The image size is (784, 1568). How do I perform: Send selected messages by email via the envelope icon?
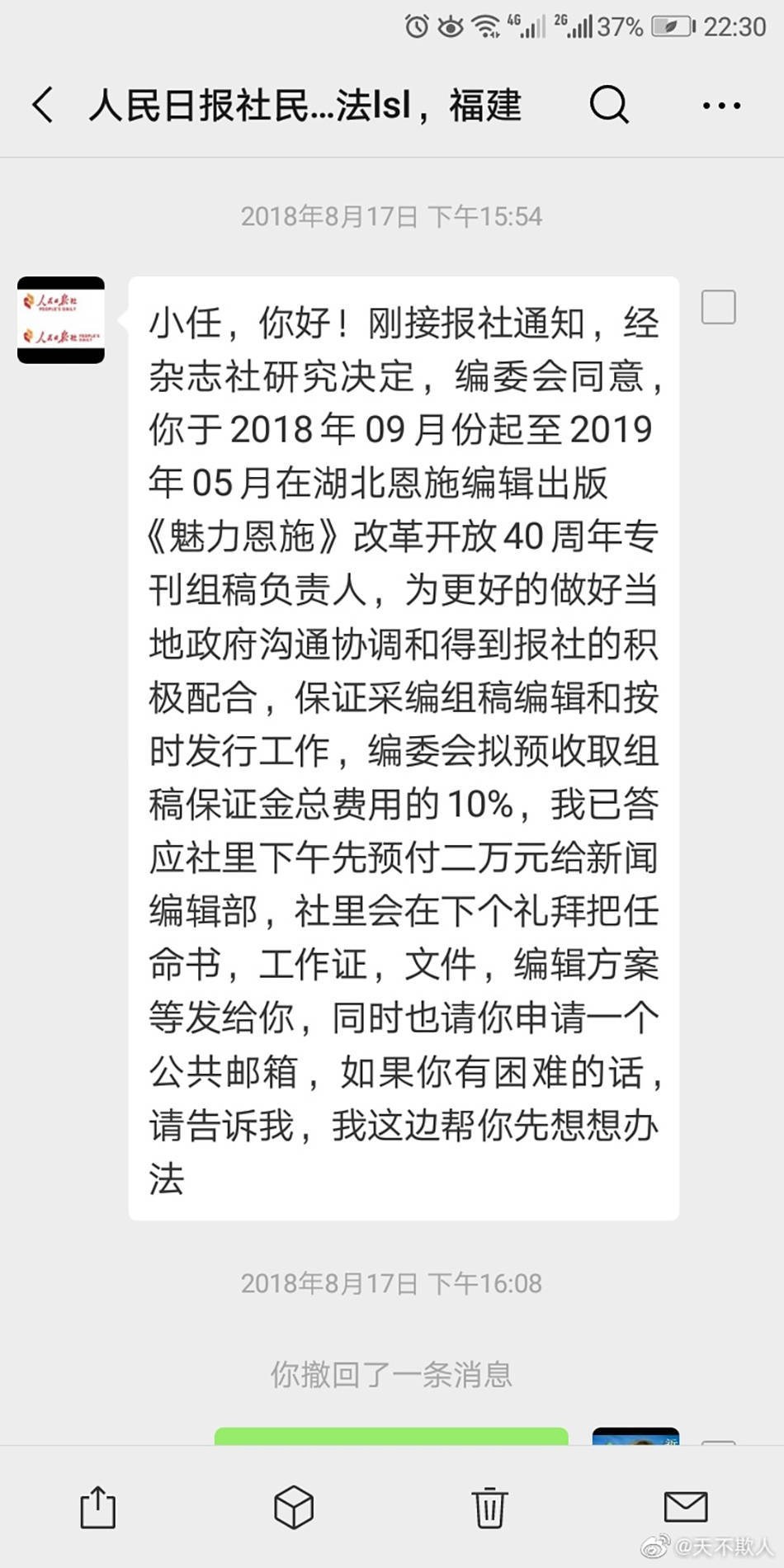coord(686,1507)
